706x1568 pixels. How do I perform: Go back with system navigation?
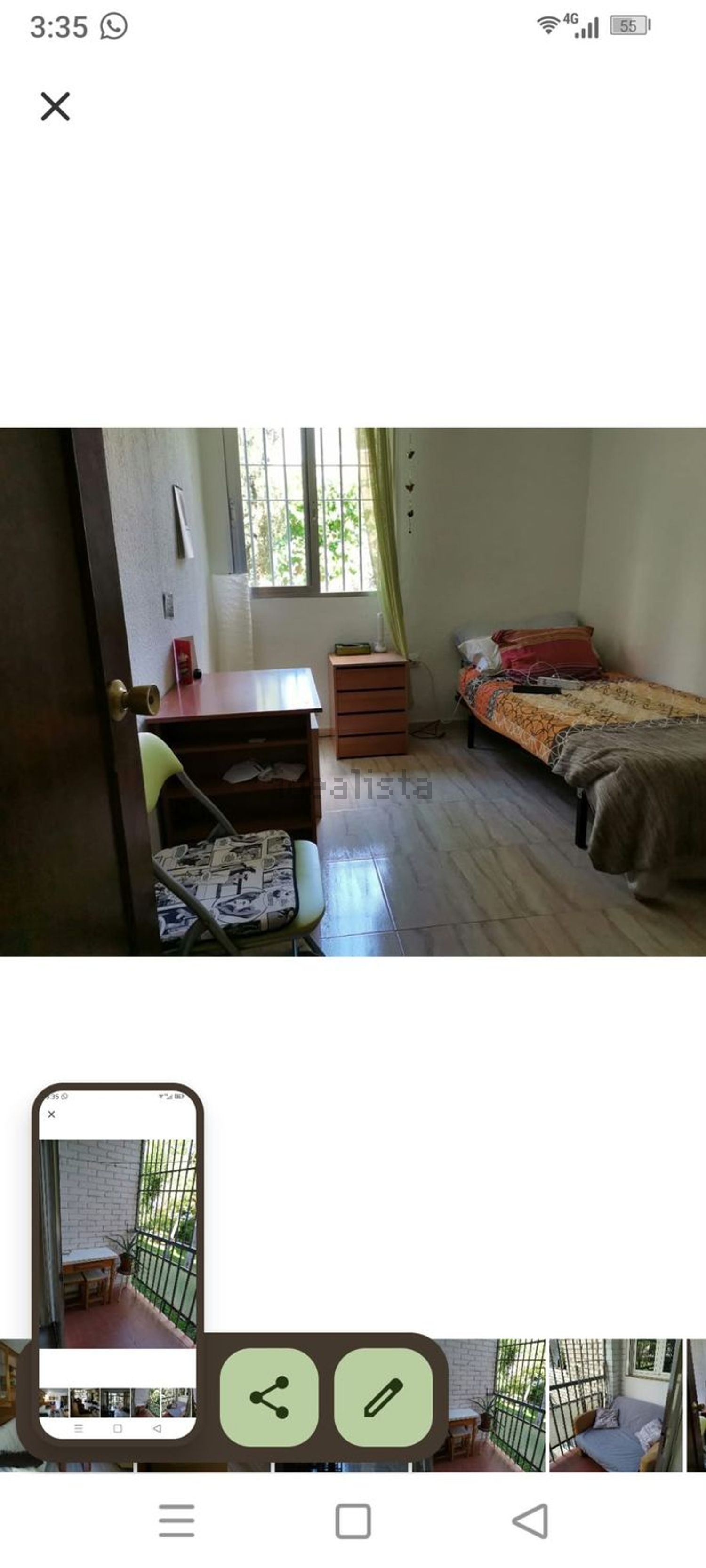(x=529, y=1521)
